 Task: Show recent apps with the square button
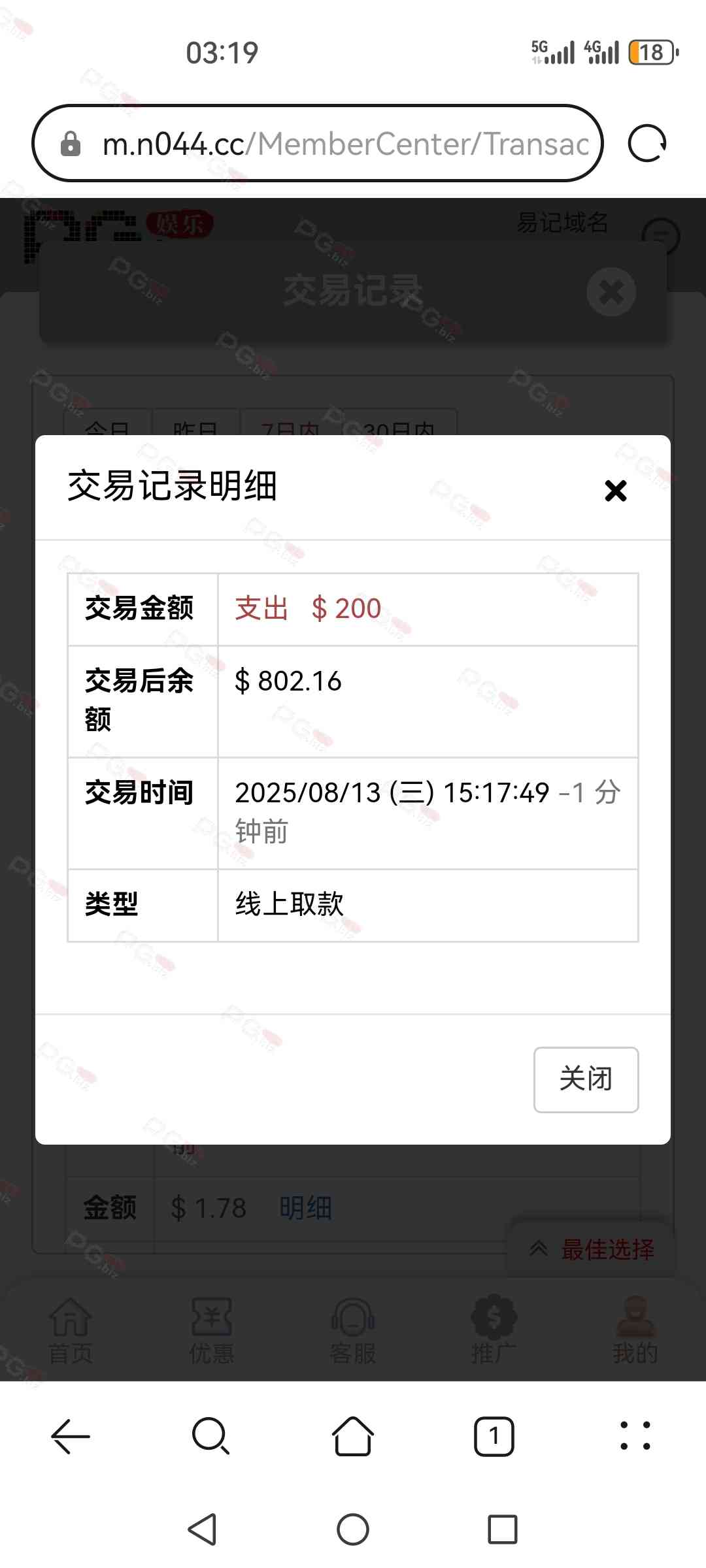(x=503, y=1529)
